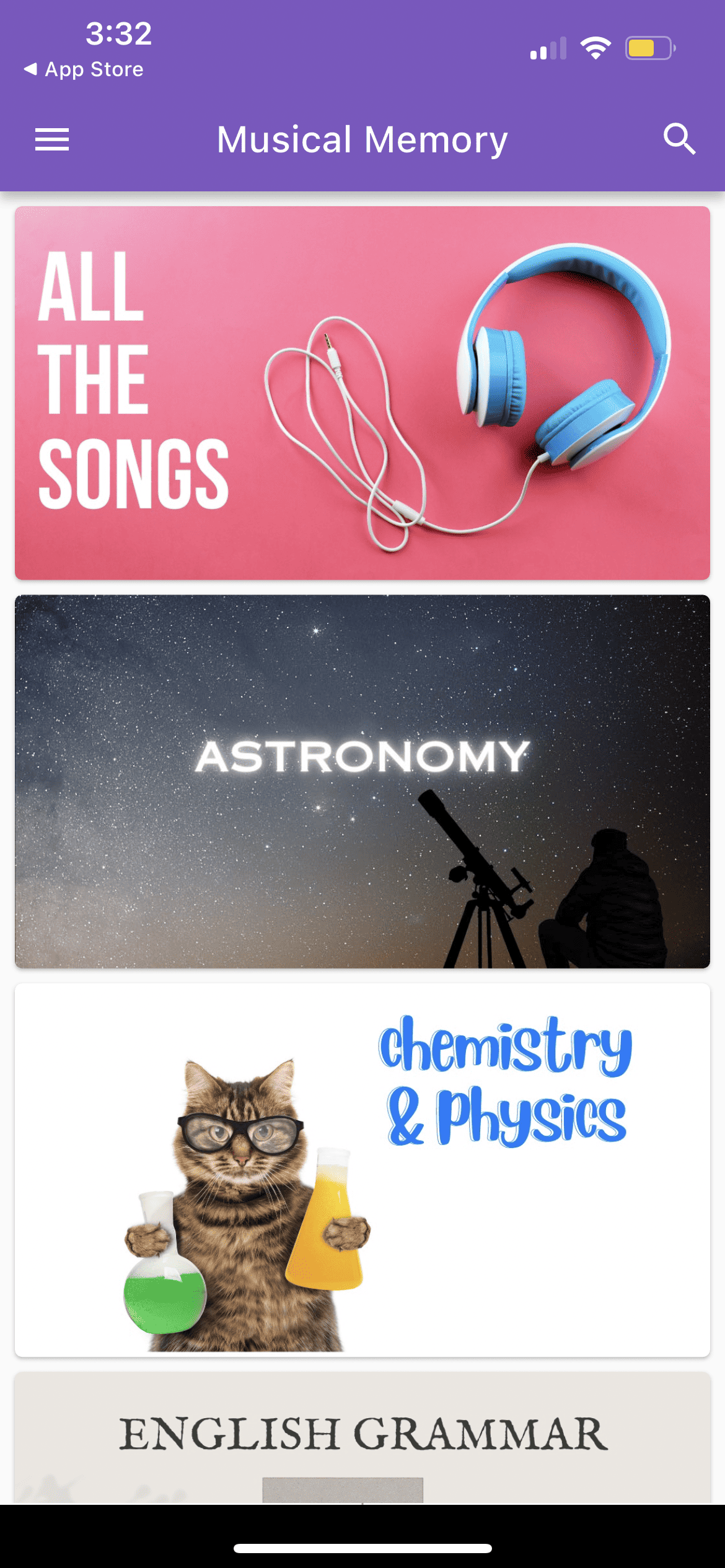Open the search icon
725x1568 pixels.
[679, 139]
